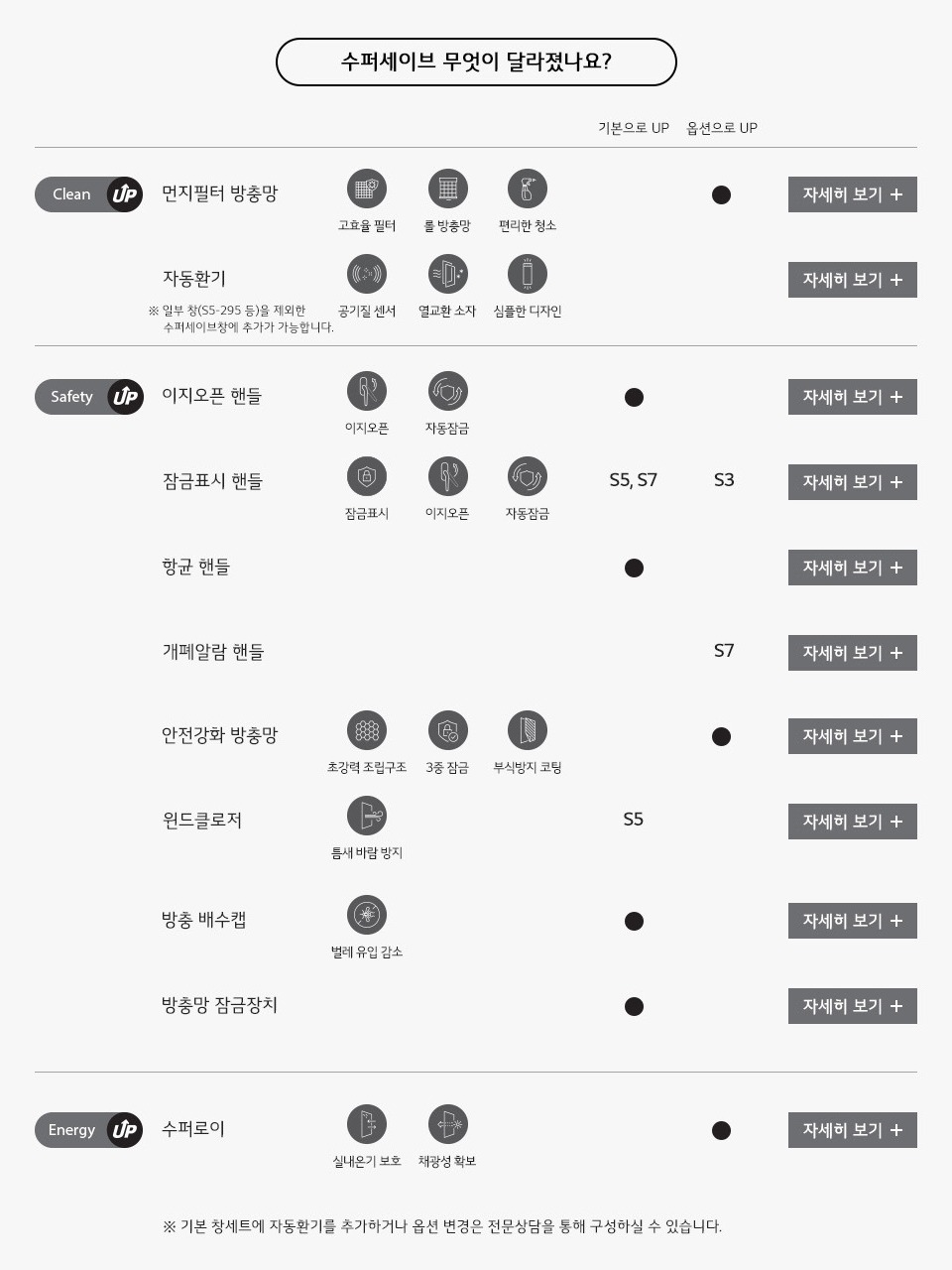This screenshot has width=952, height=1270.
Task: Expand the 잠금표시 핸들 details
Action: 852,482
